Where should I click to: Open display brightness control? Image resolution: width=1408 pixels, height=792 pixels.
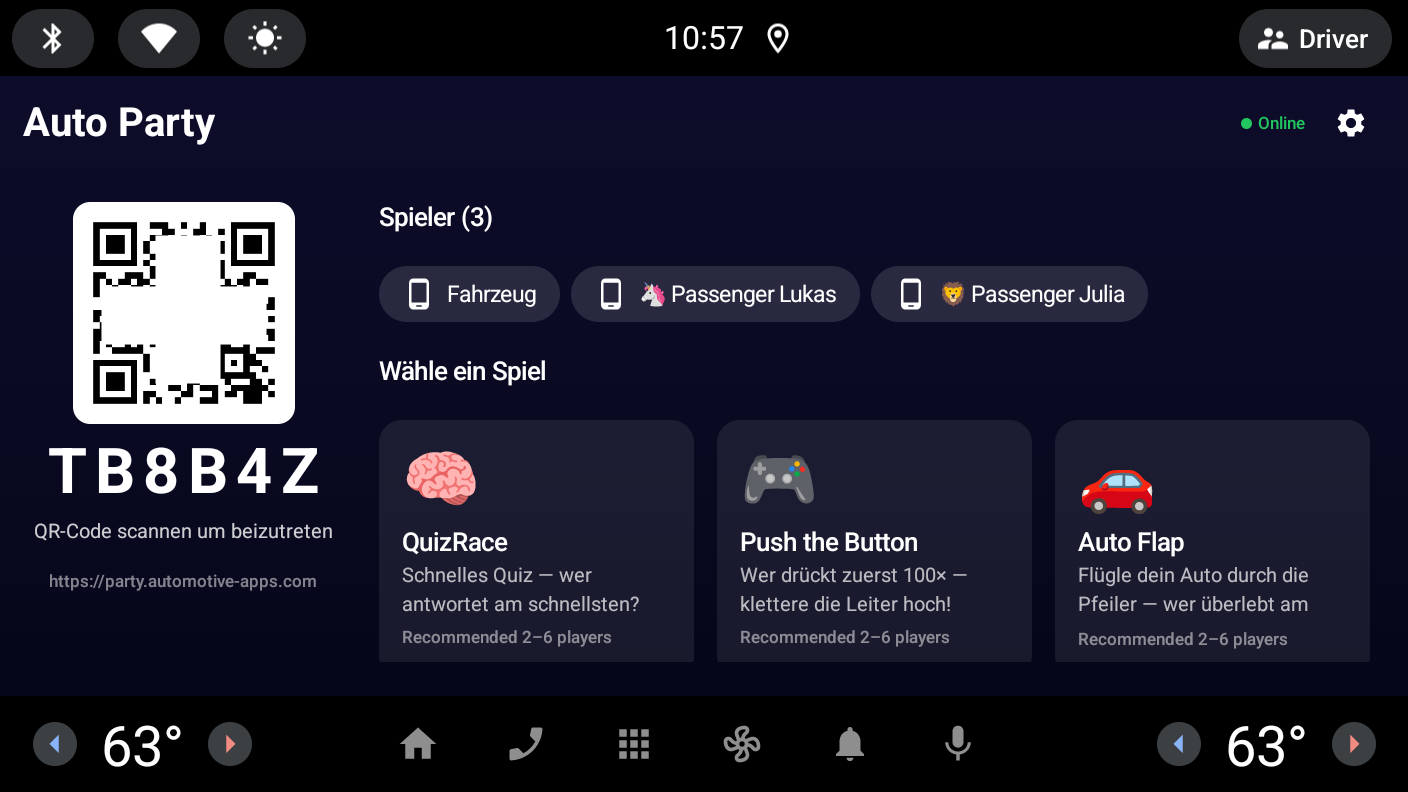click(265, 39)
